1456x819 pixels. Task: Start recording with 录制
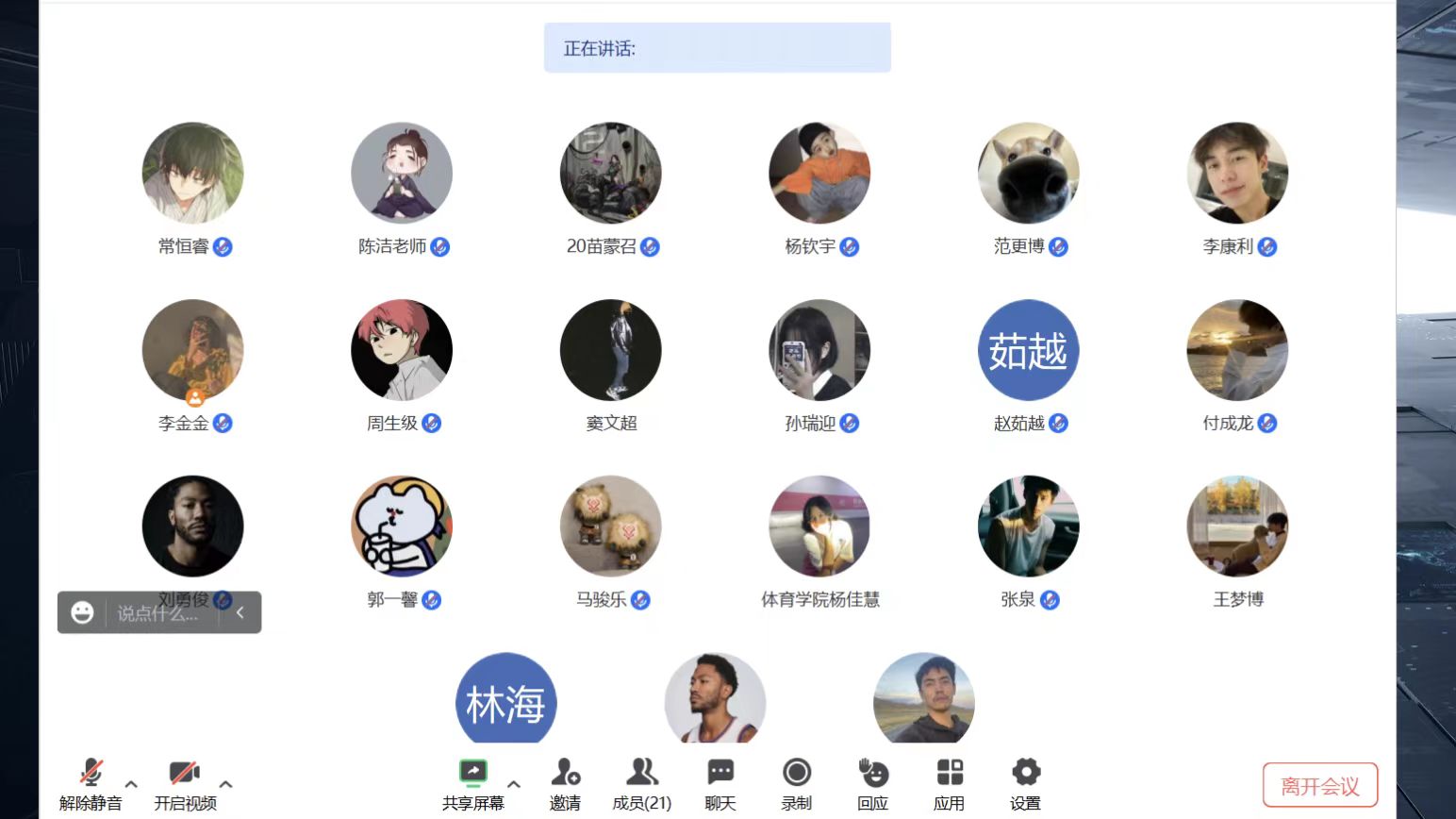point(797,784)
